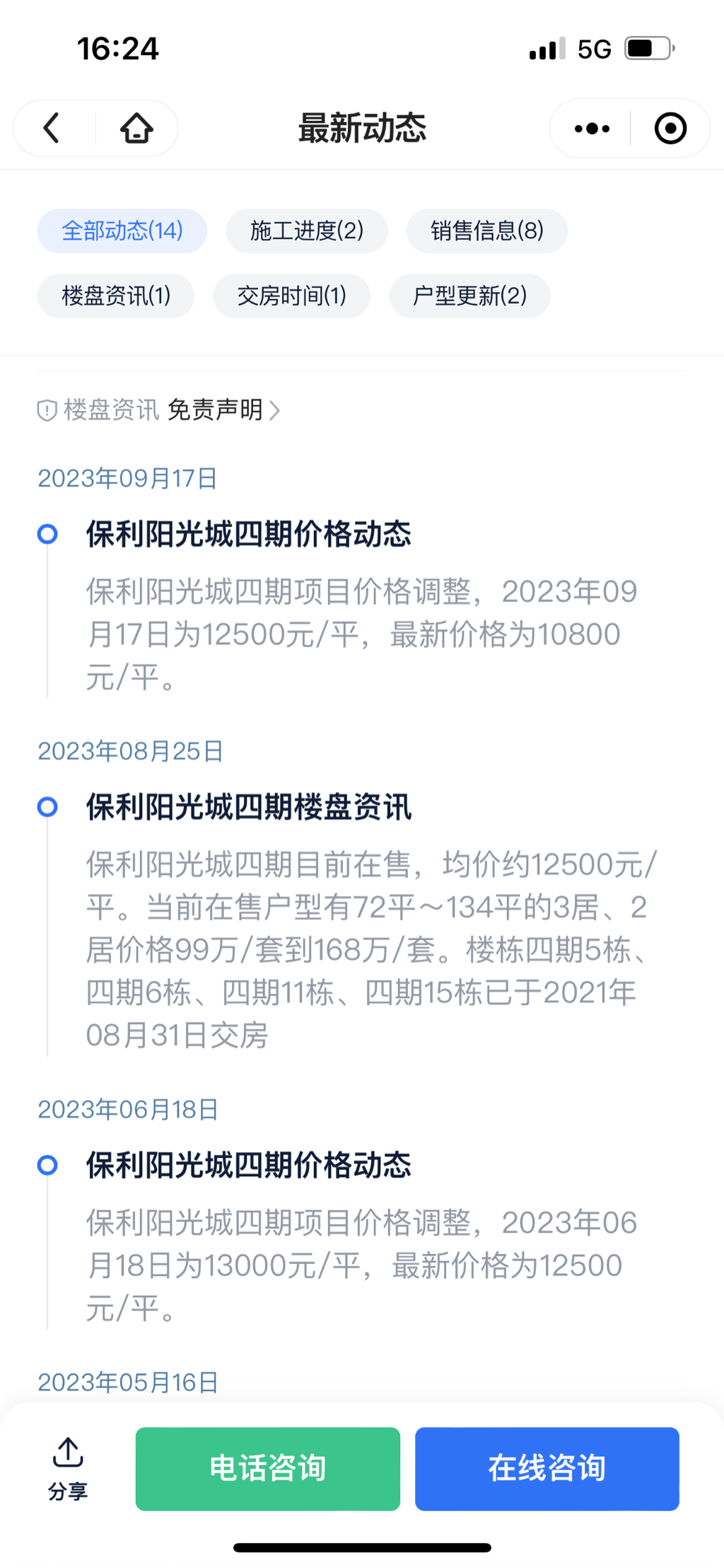Return to the mini program home
The width and height of the screenshot is (724, 1568).
(136, 129)
